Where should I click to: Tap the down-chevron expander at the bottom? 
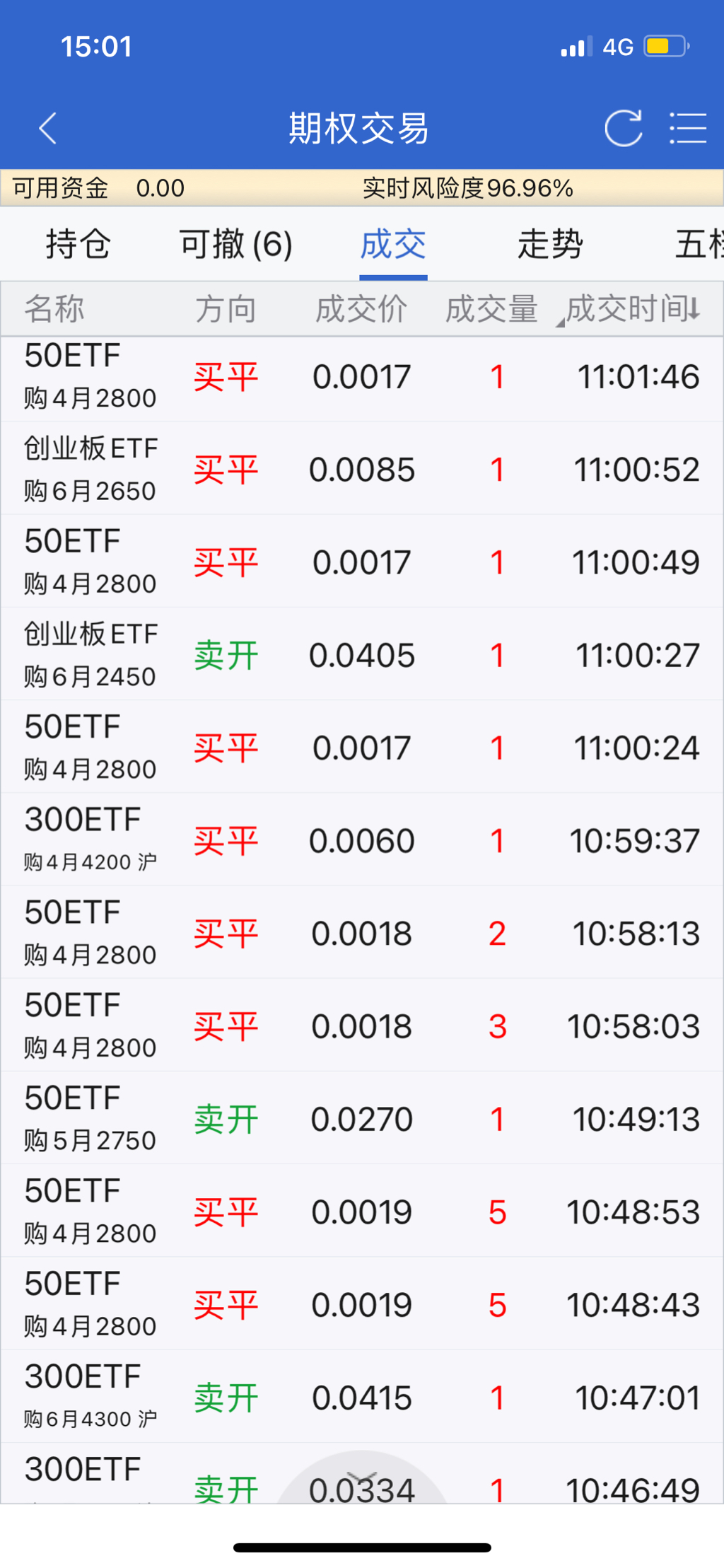coord(362,1477)
